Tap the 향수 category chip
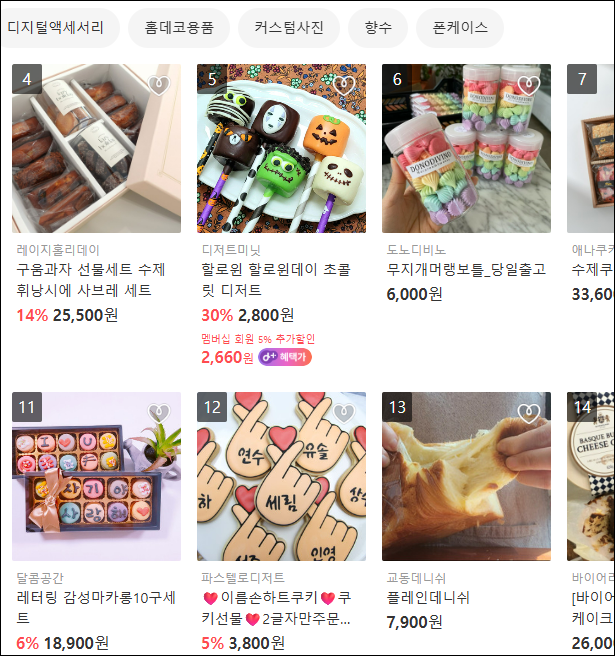 point(378,28)
